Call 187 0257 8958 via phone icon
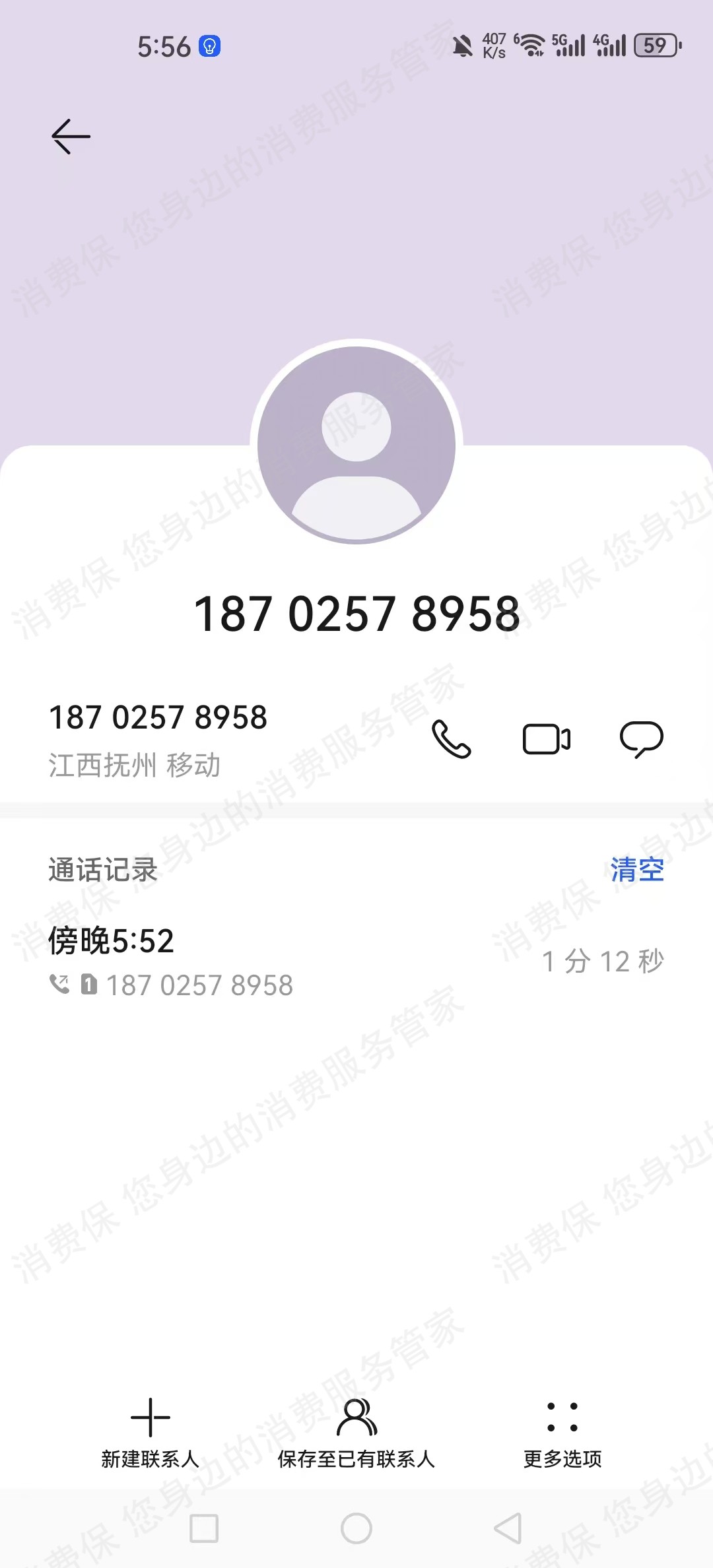 pyautogui.click(x=451, y=738)
